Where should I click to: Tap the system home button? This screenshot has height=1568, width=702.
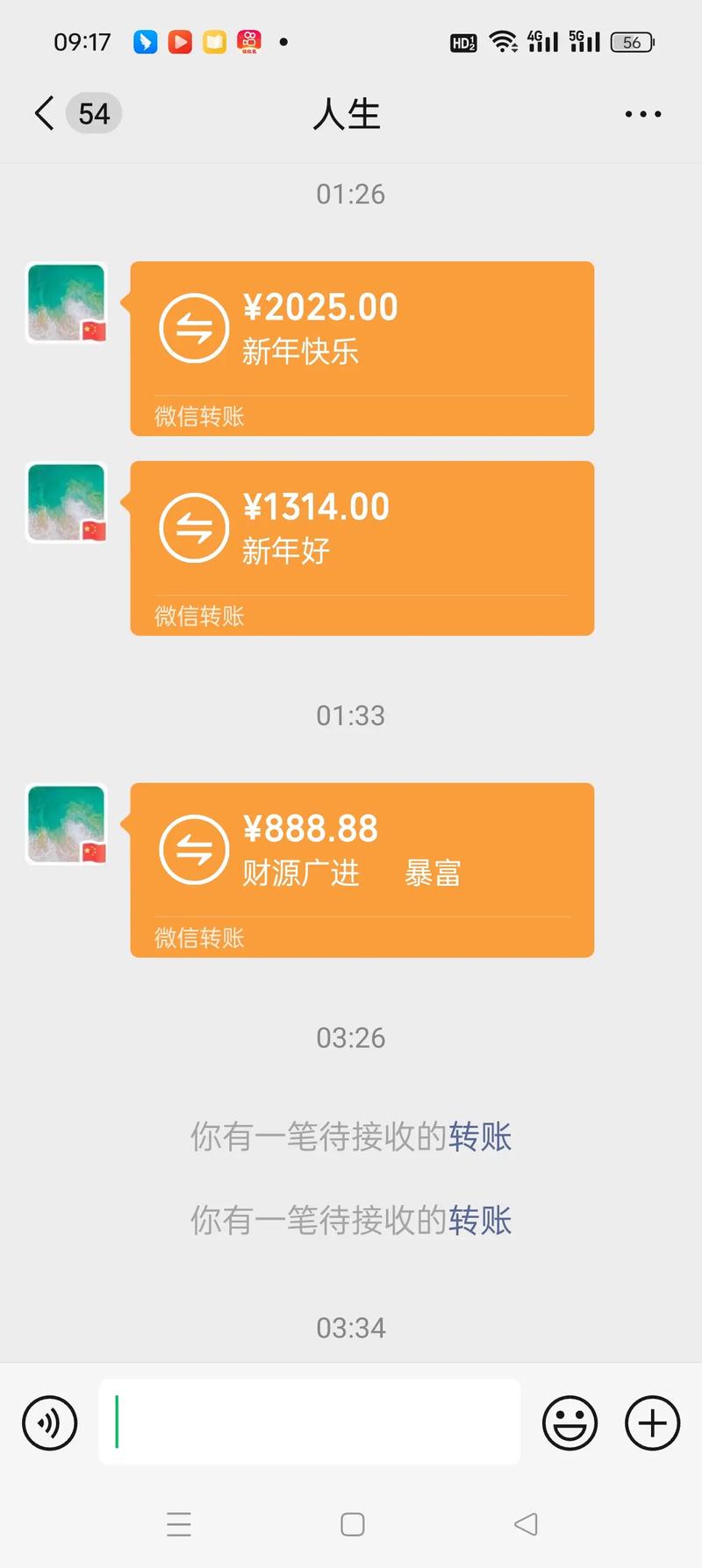(353, 1524)
